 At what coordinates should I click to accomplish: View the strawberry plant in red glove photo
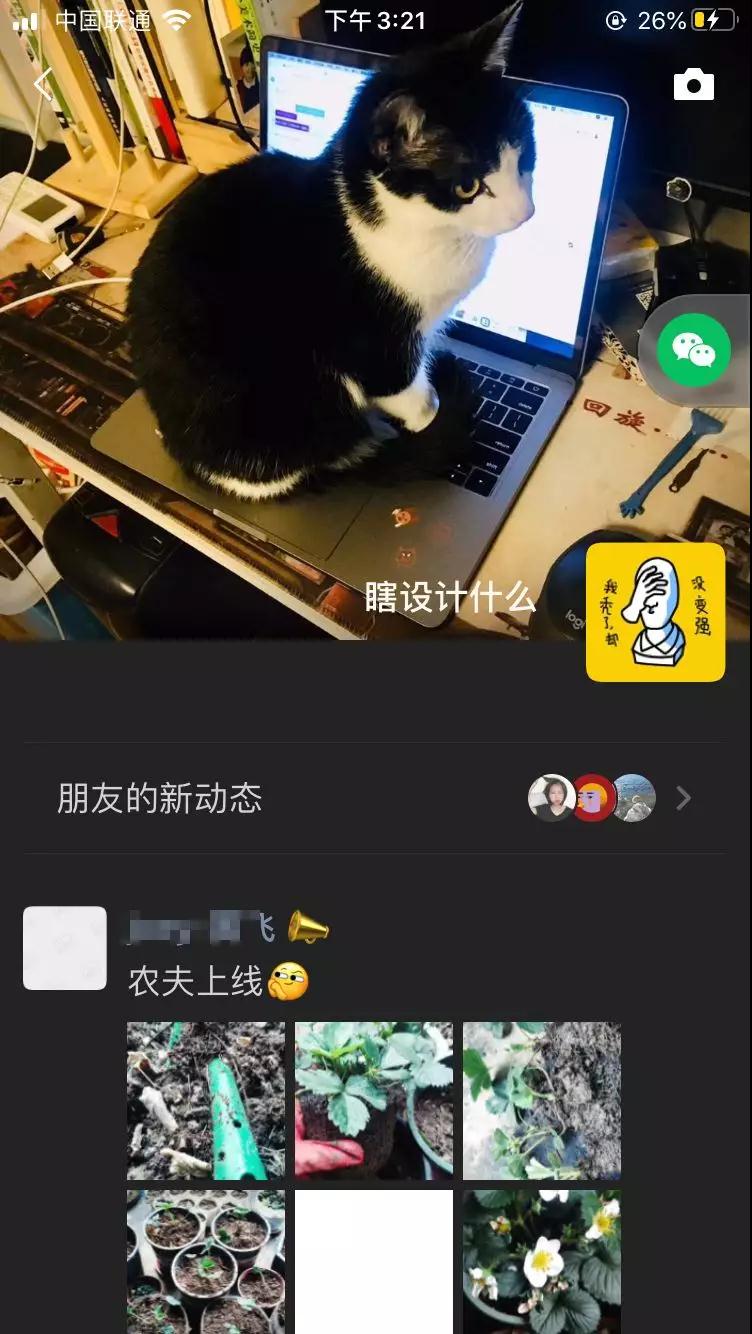(374, 1100)
